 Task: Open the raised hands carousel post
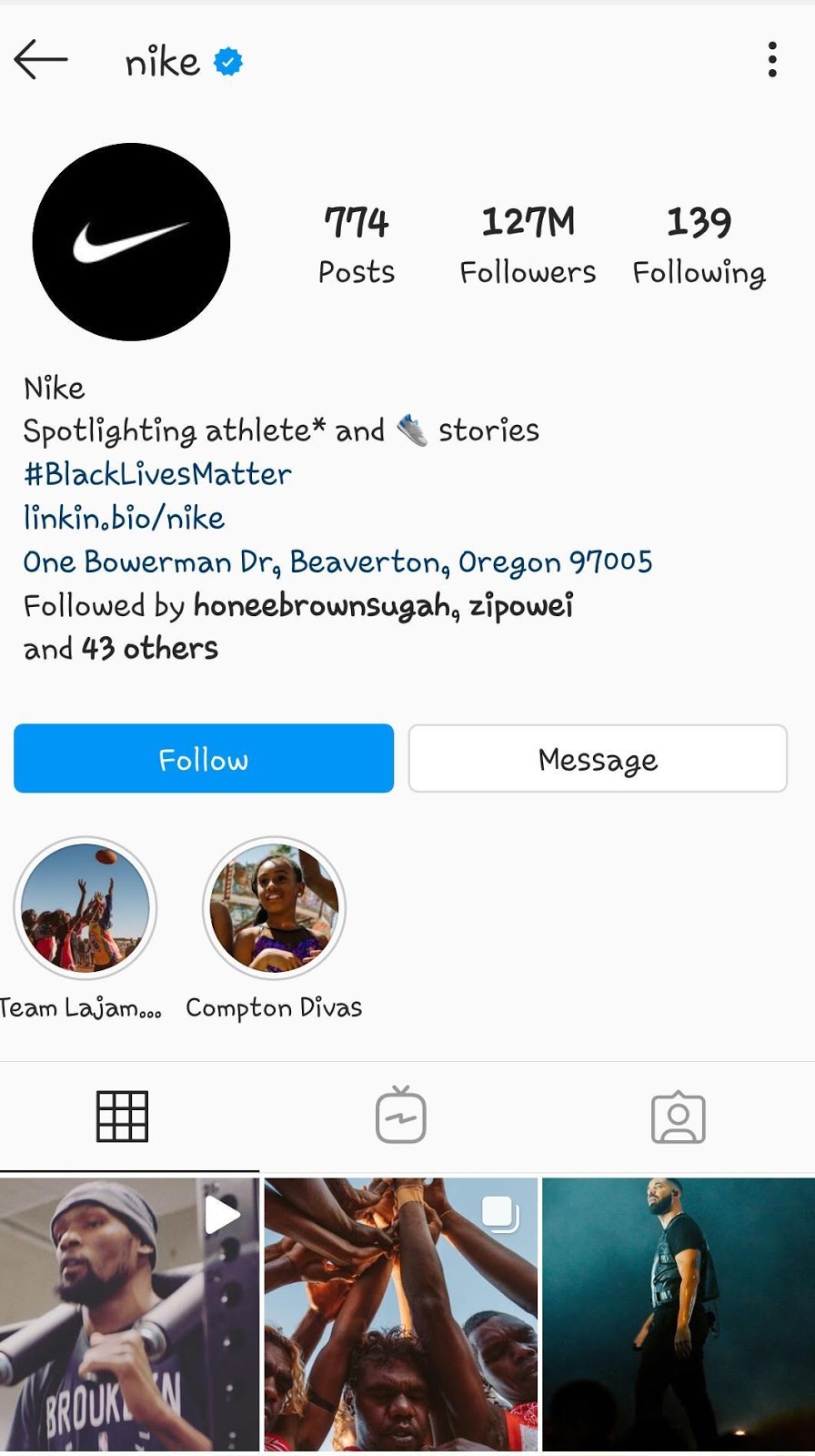pyautogui.click(x=401, y=1314)
